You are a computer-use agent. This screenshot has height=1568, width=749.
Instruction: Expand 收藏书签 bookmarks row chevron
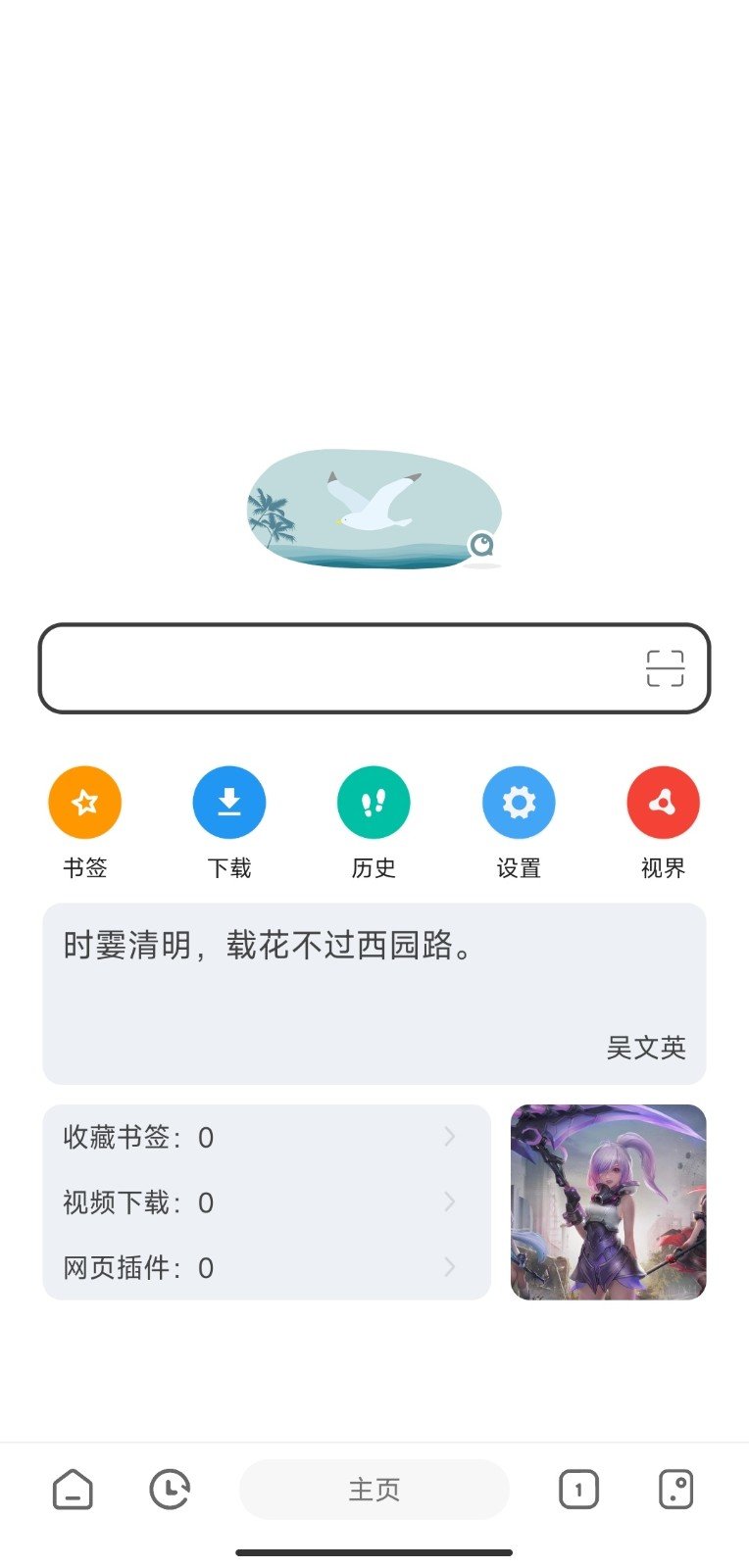[x=450, y=1137]
